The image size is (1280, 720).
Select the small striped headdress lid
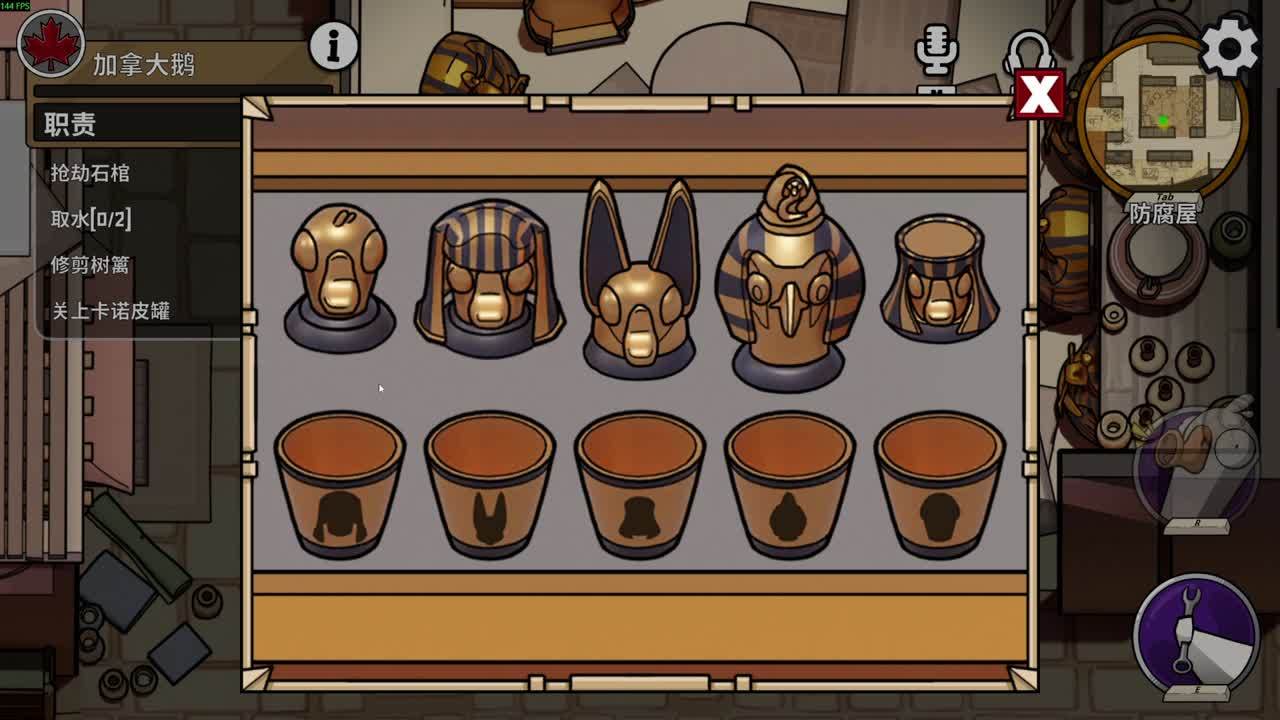click(939, 280)
